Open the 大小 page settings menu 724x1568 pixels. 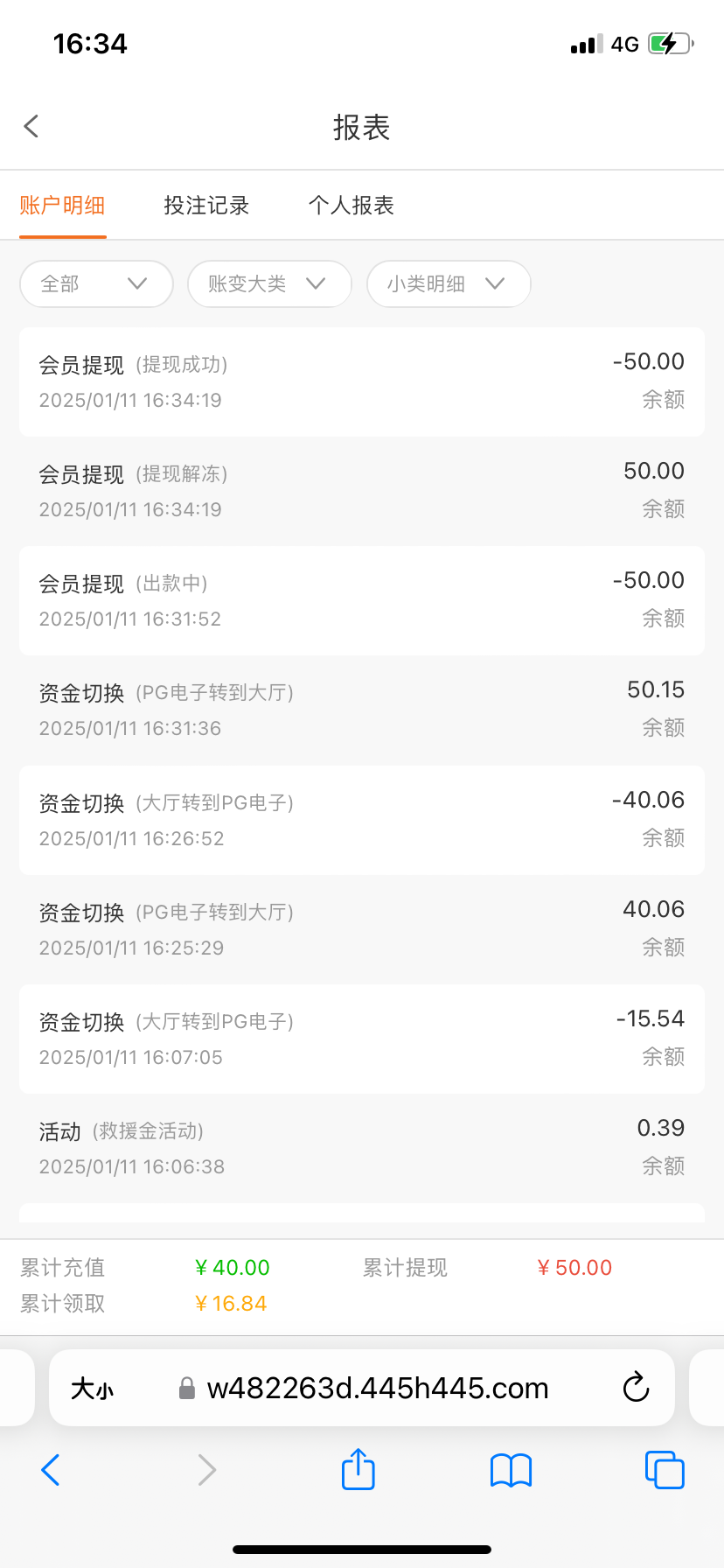click(92, 1389)
